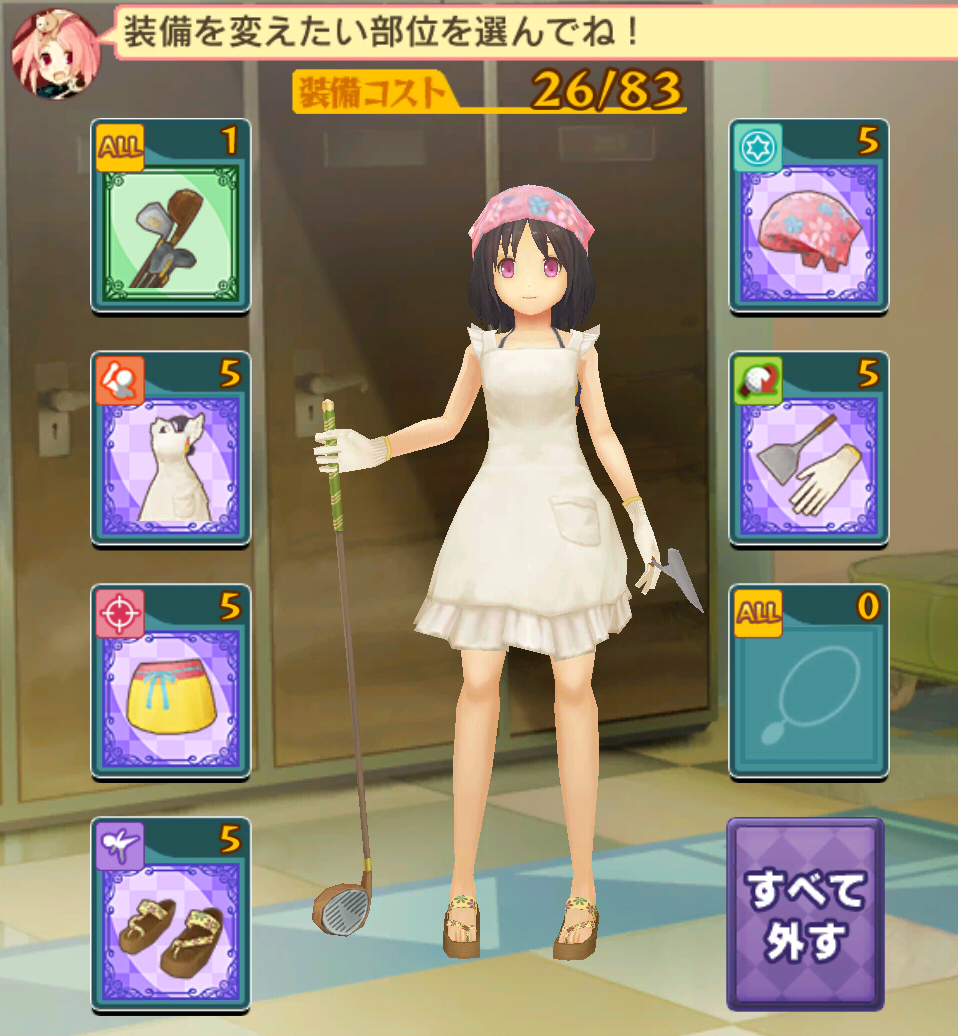Select the pink bandana head slot
Image resolution: width=958 pixels, height=1036 pixels.
tap(809, 215)
